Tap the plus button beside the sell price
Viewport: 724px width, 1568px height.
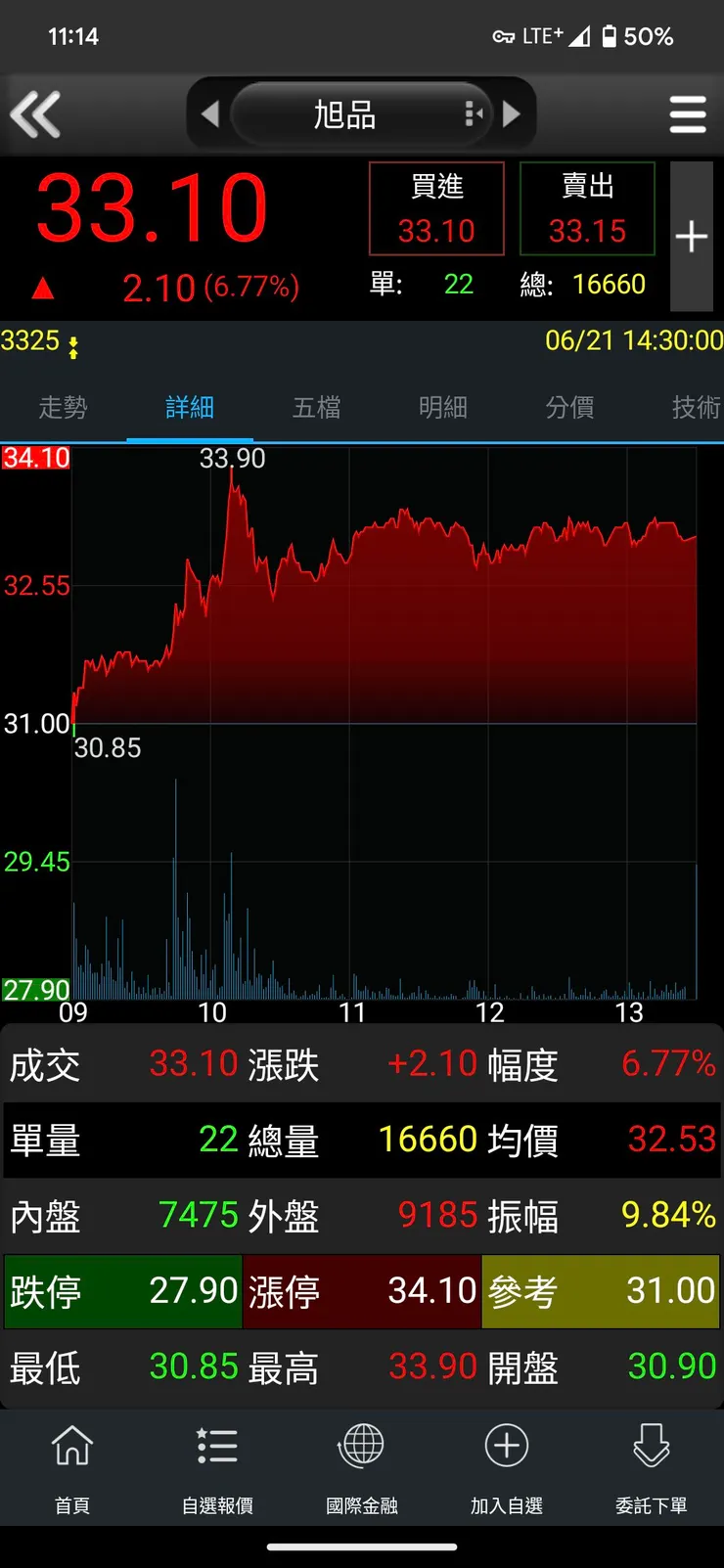click(691, 236)
